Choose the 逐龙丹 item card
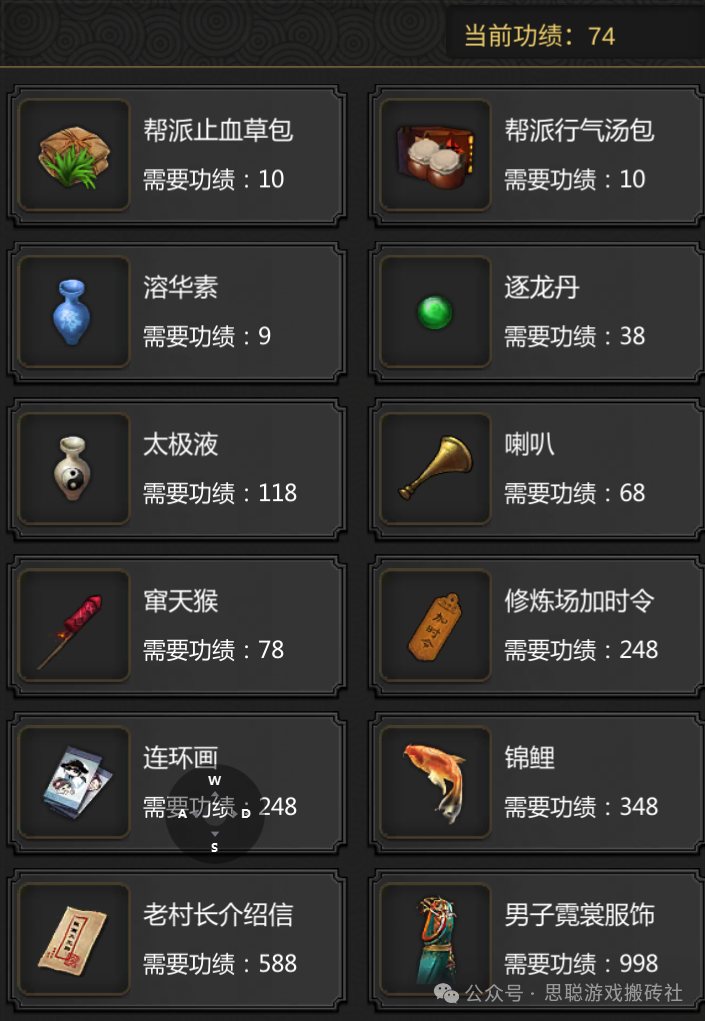The height and width of the screenshot is (1021, 705). [538, 312]
